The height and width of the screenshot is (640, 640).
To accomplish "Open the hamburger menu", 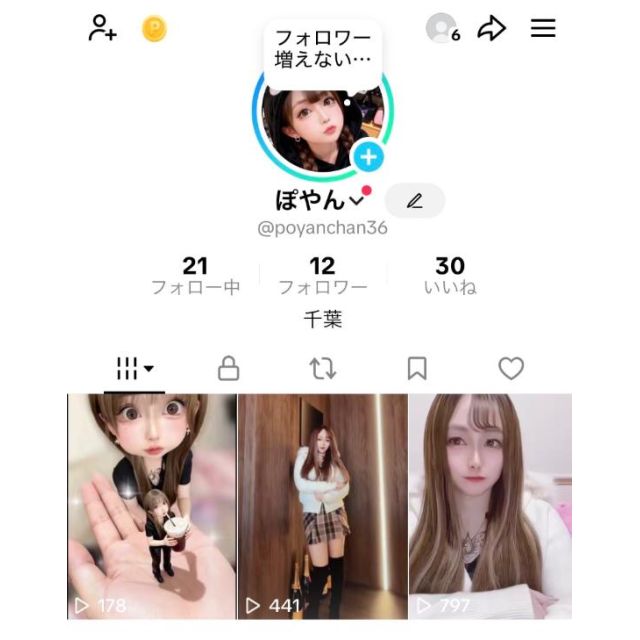I will [x=543, y=28].
